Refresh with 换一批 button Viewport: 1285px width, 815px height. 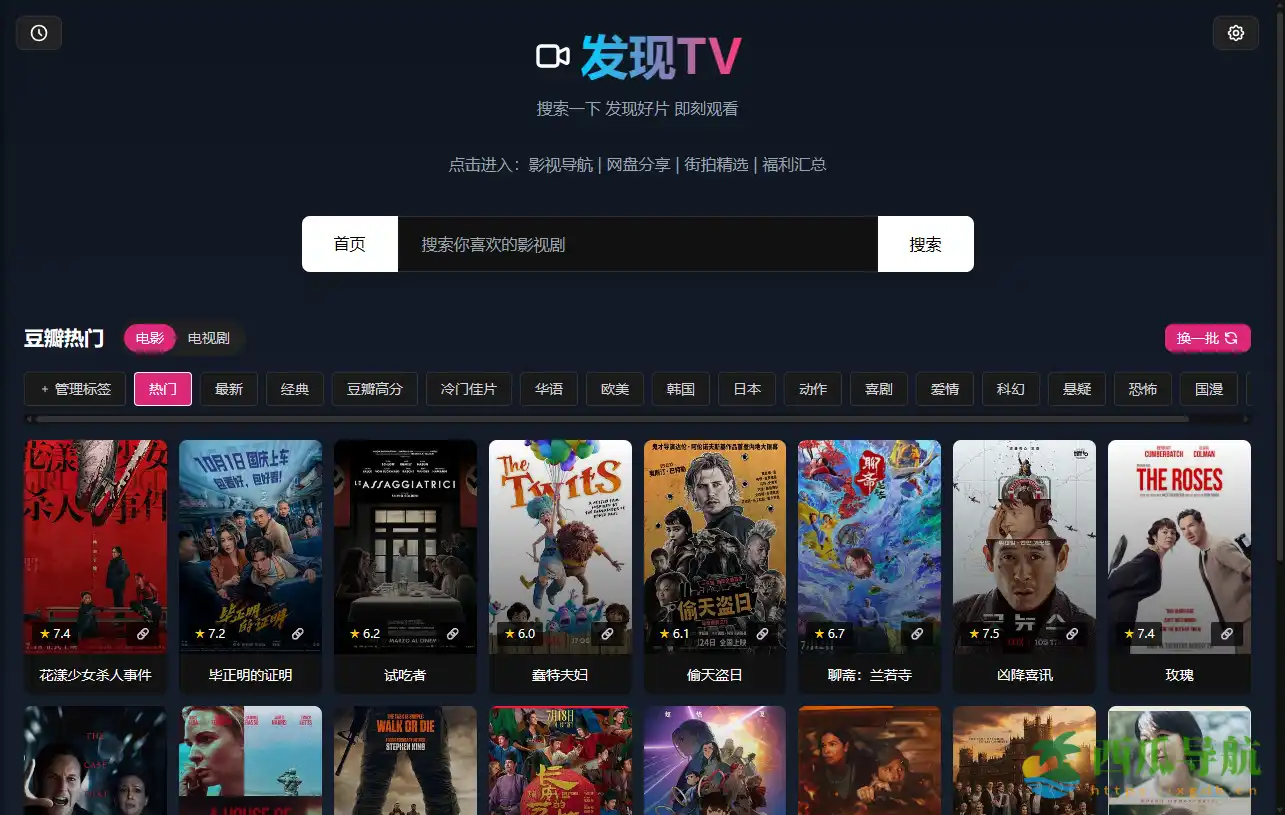pos(1207,338)
